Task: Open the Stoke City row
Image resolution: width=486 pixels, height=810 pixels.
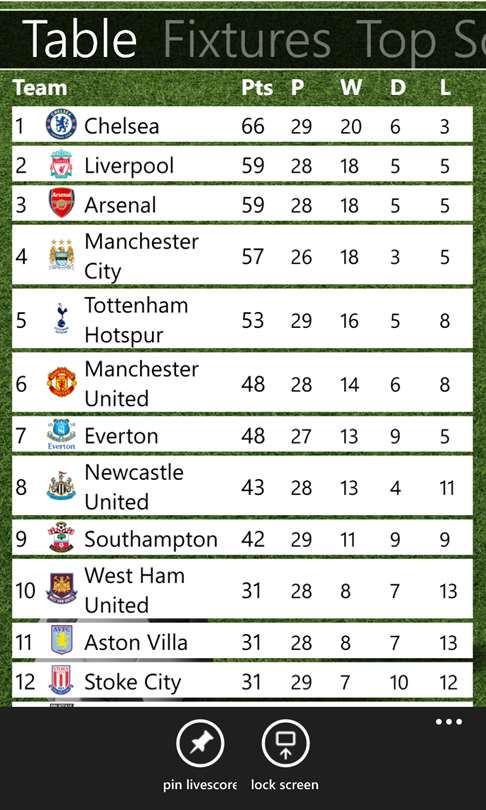Action: (242, 680)
